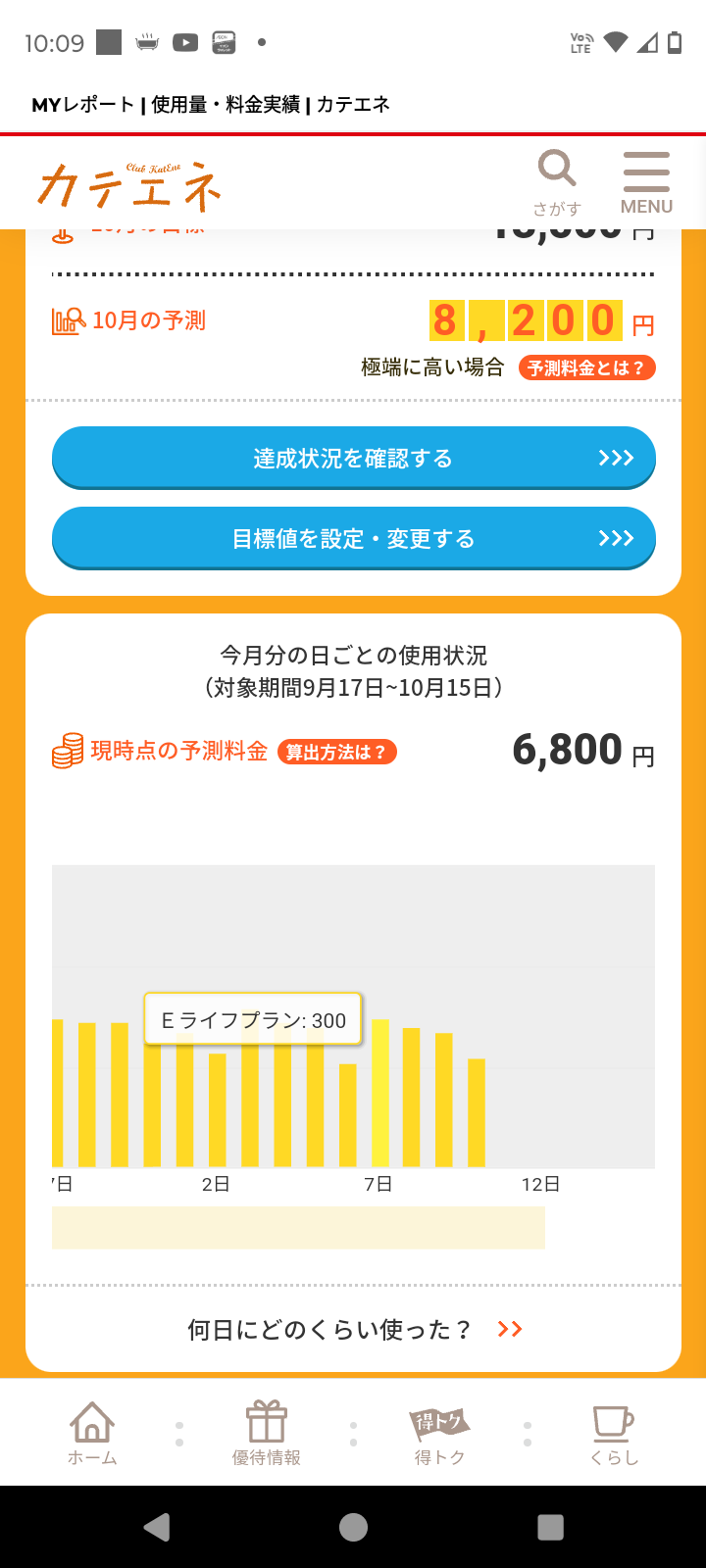
Task: Switch to the くらし tab
Action: coord(614,1432)
